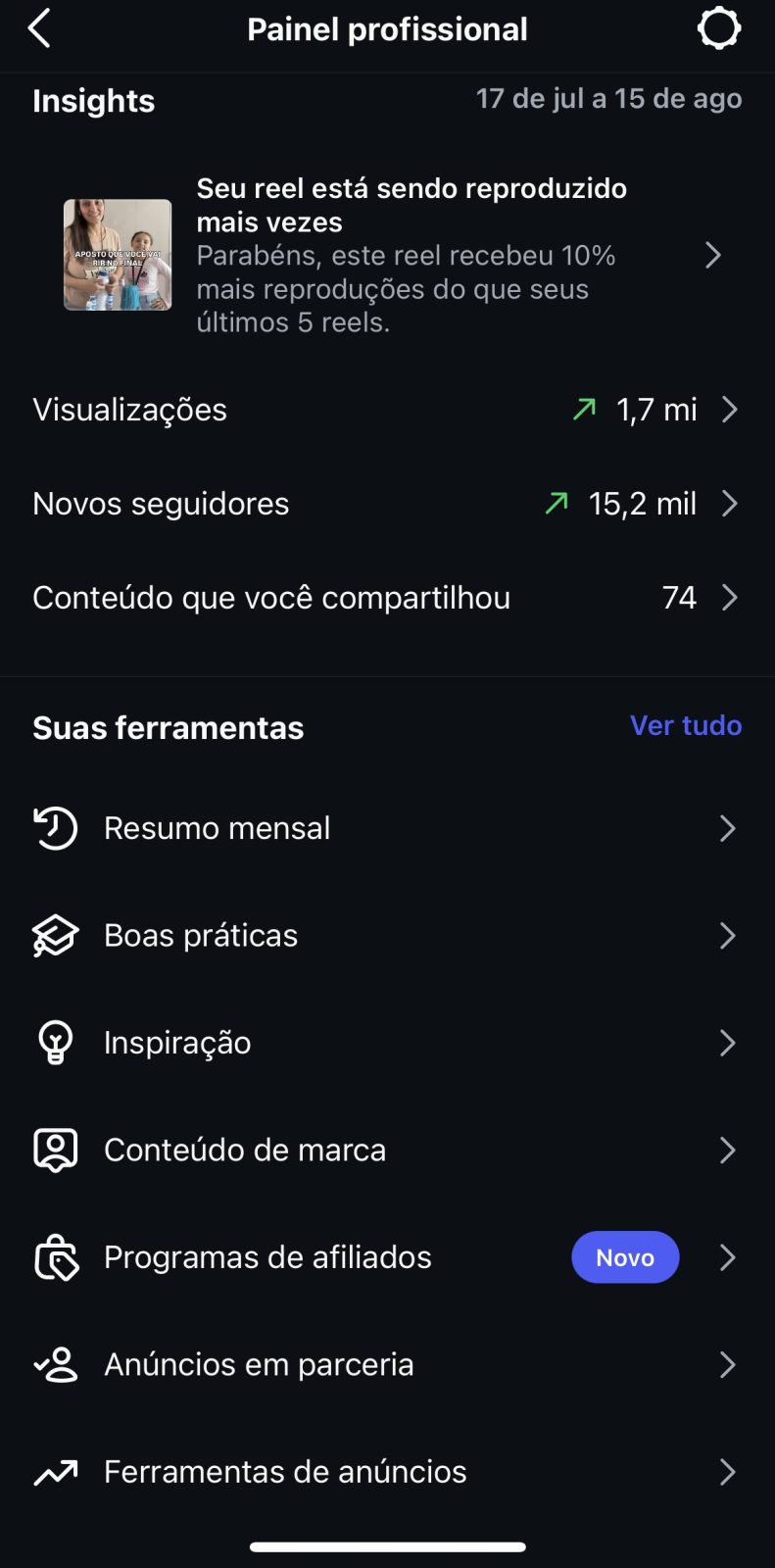Open Conteúdo que você compartilhou

(x=387, y=598)
